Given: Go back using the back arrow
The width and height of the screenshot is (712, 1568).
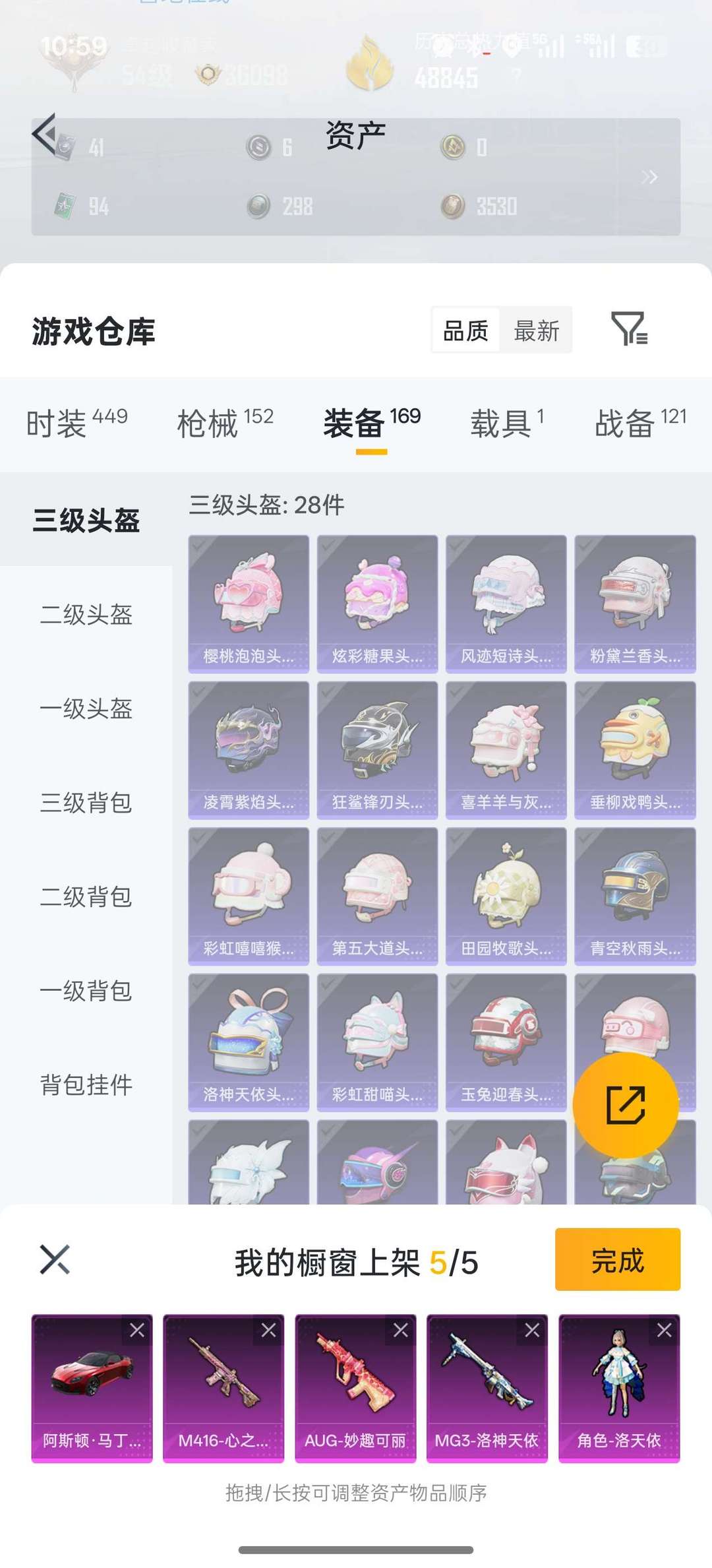Looking at the screenshot, I should point(43,132).
